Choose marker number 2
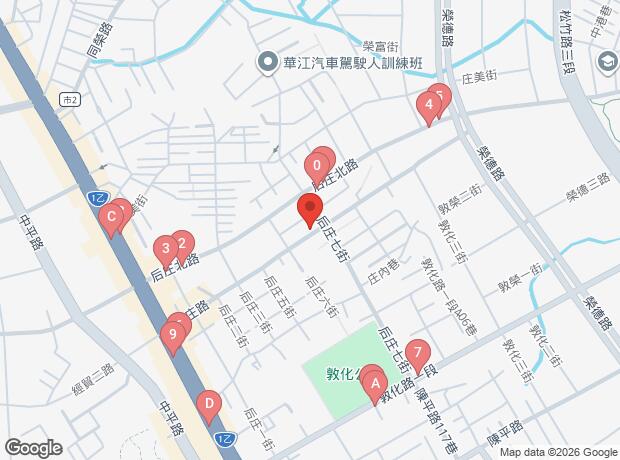 [x=182, y=245]
